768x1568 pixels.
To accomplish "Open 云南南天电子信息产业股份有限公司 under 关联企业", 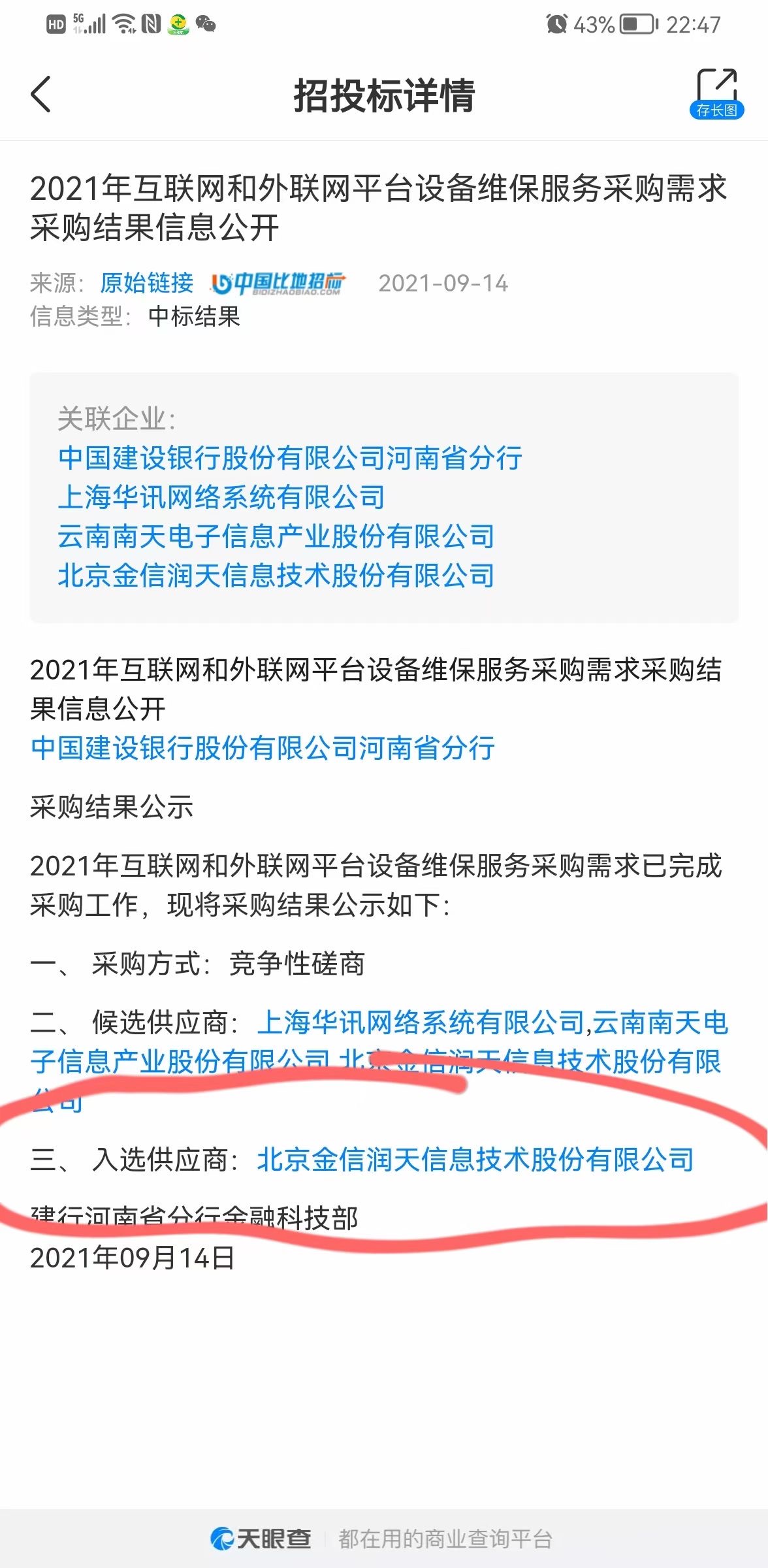I will [276, 536].
